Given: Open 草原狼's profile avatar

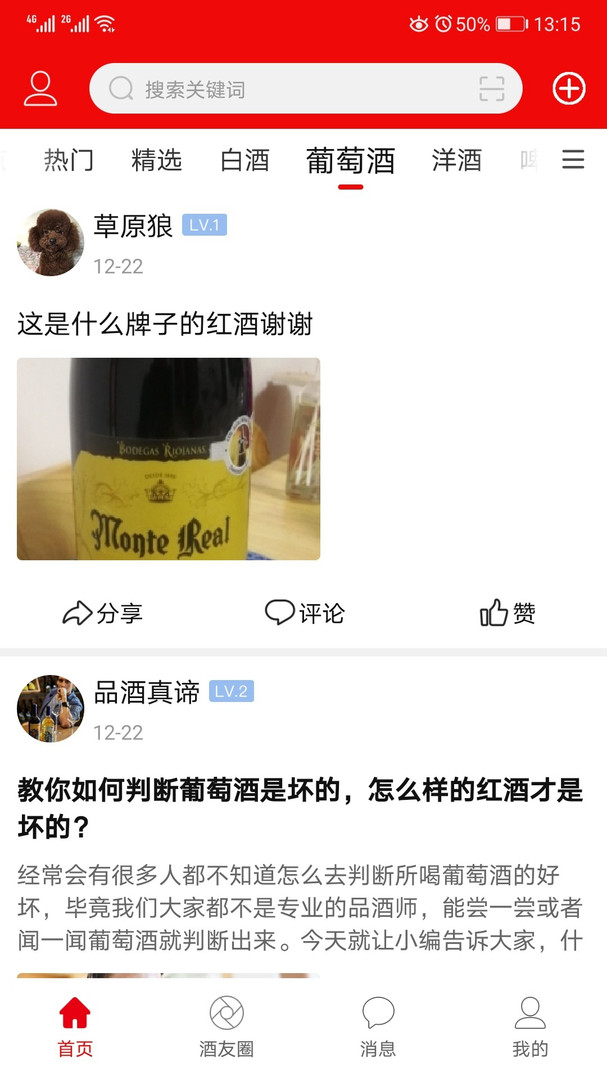Looking at the screenshot, I should pyautogui.click(x=50, y=242).
